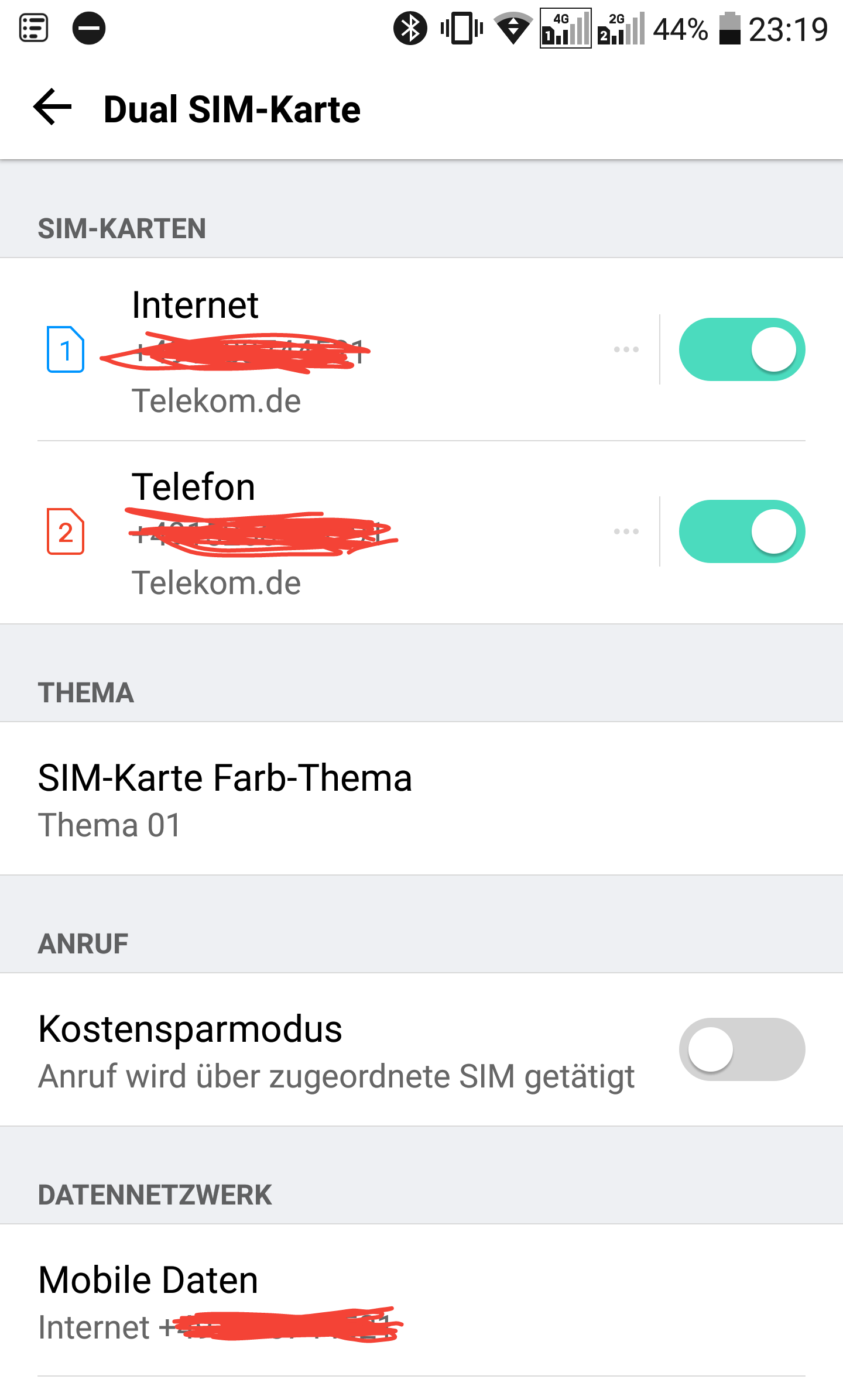The image size is (843, 1400).
Task: Go back from Dual SIM-Karte
Action: click(53, 108)
